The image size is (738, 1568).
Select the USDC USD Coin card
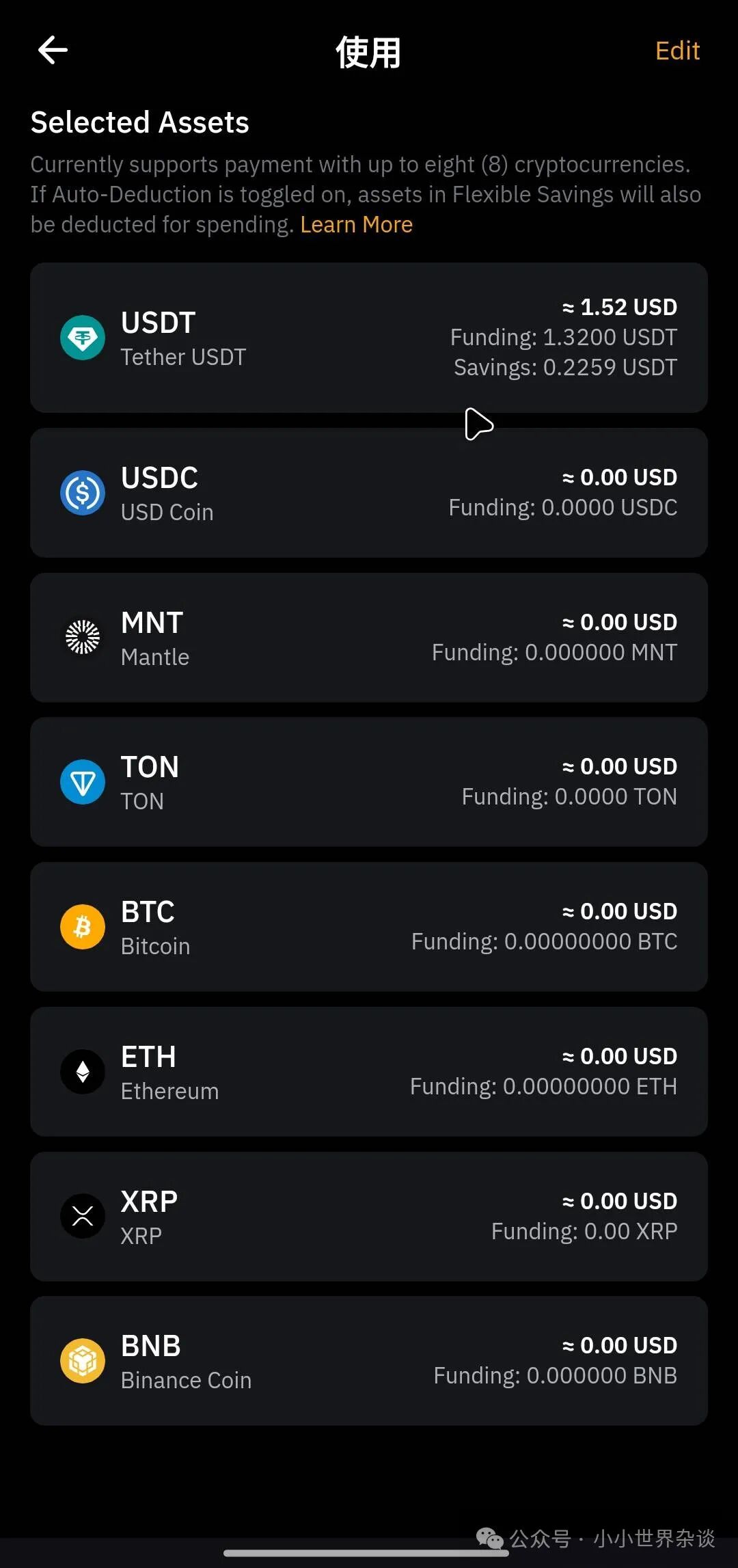369,493
